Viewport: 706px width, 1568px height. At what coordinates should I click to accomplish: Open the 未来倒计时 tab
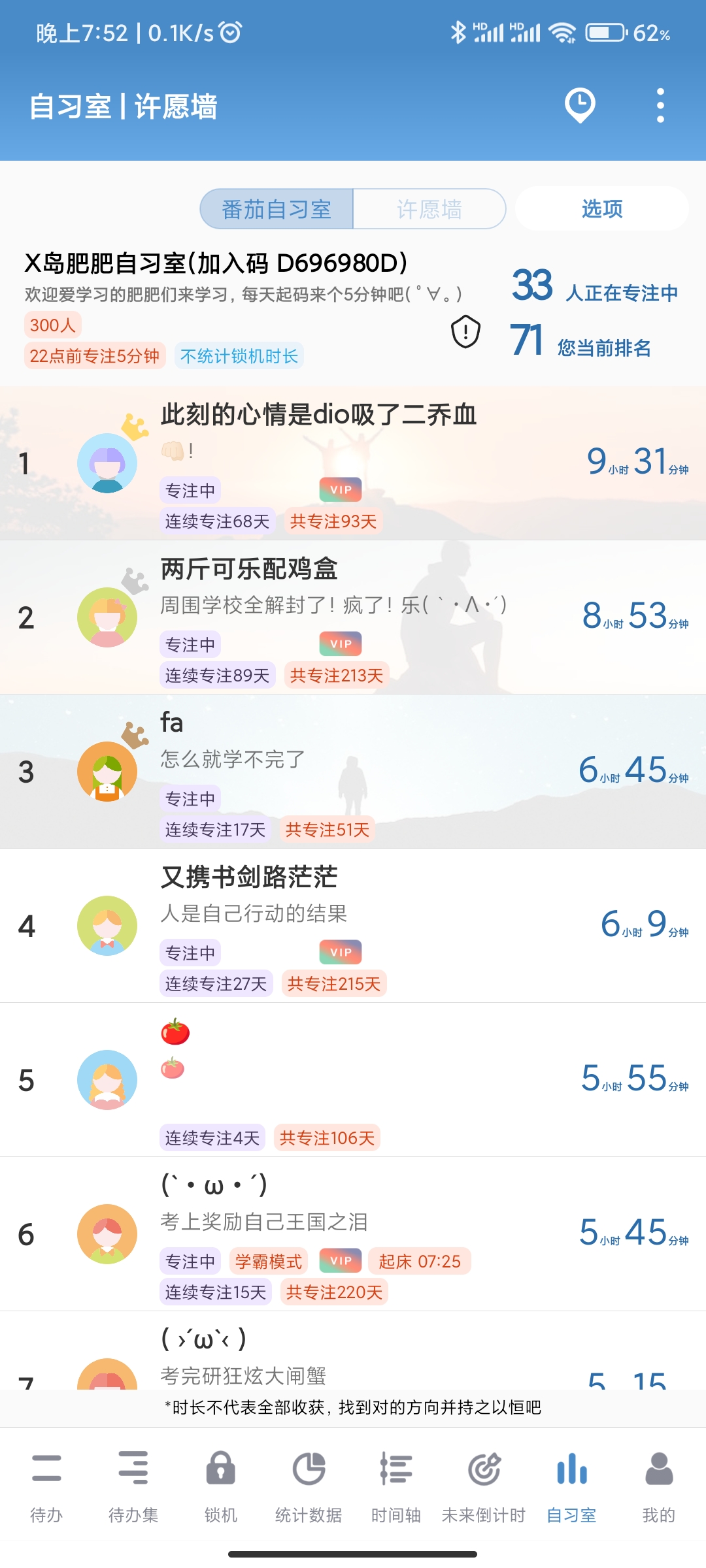(x=484, y=1484)
